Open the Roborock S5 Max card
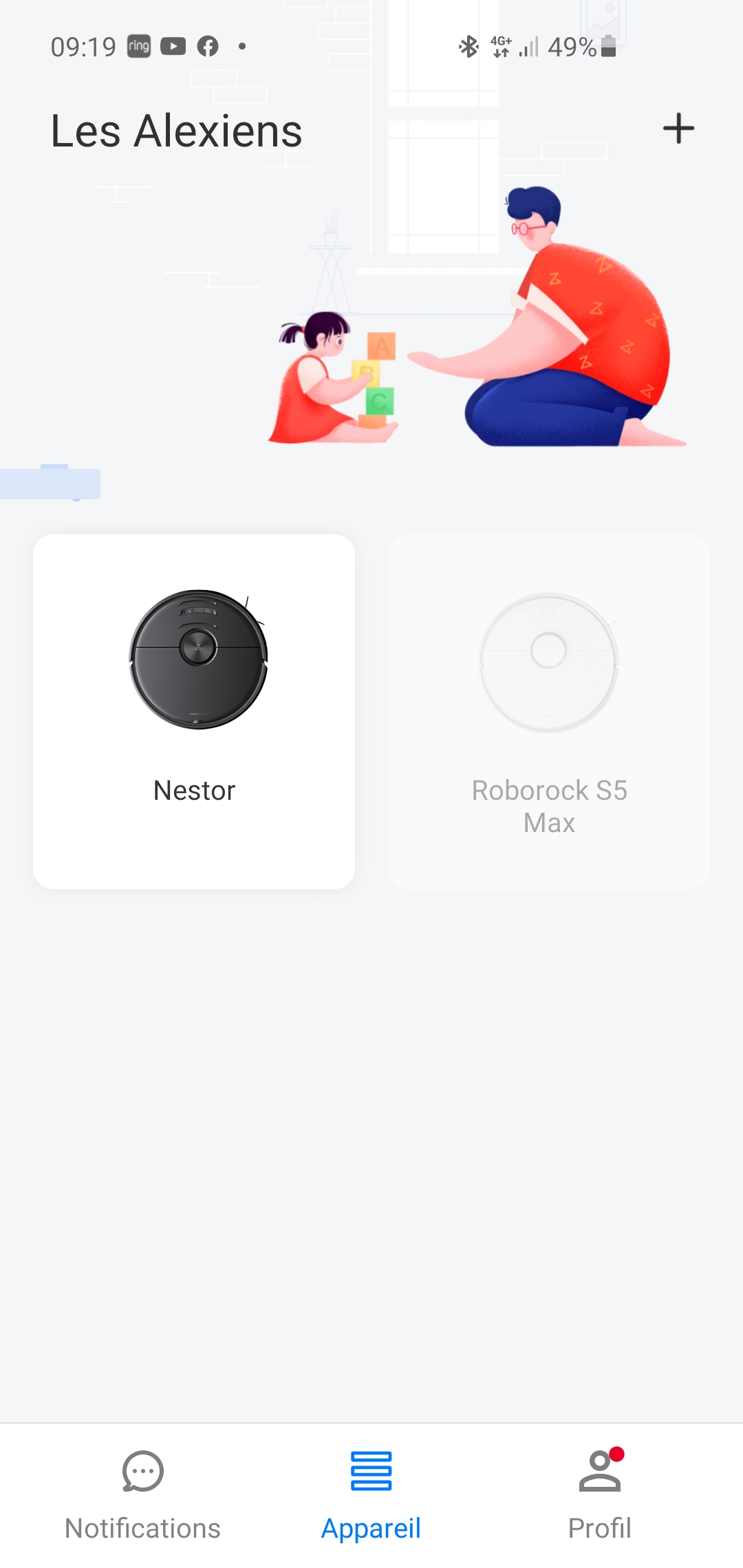 [x=549, y=711]
